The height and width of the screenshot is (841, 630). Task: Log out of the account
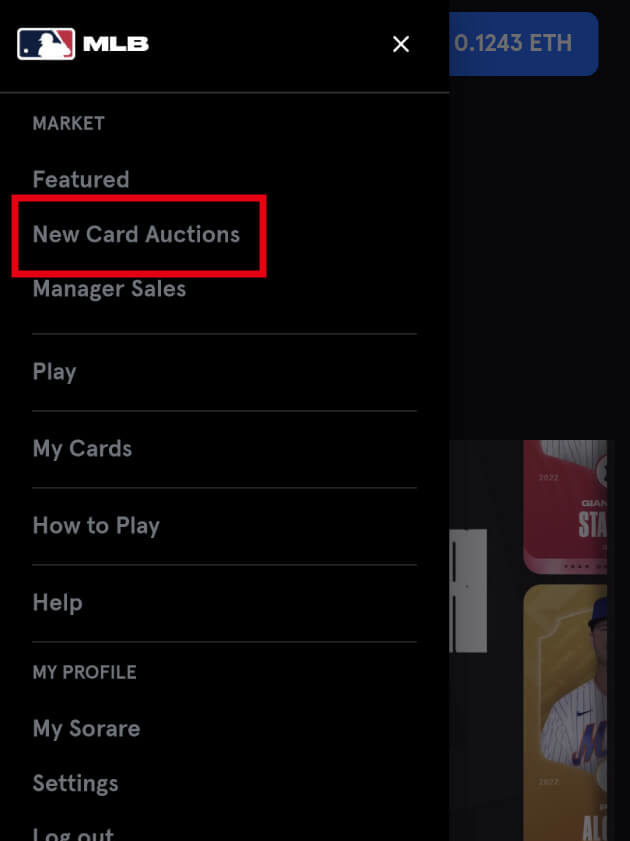coord(73,832)
